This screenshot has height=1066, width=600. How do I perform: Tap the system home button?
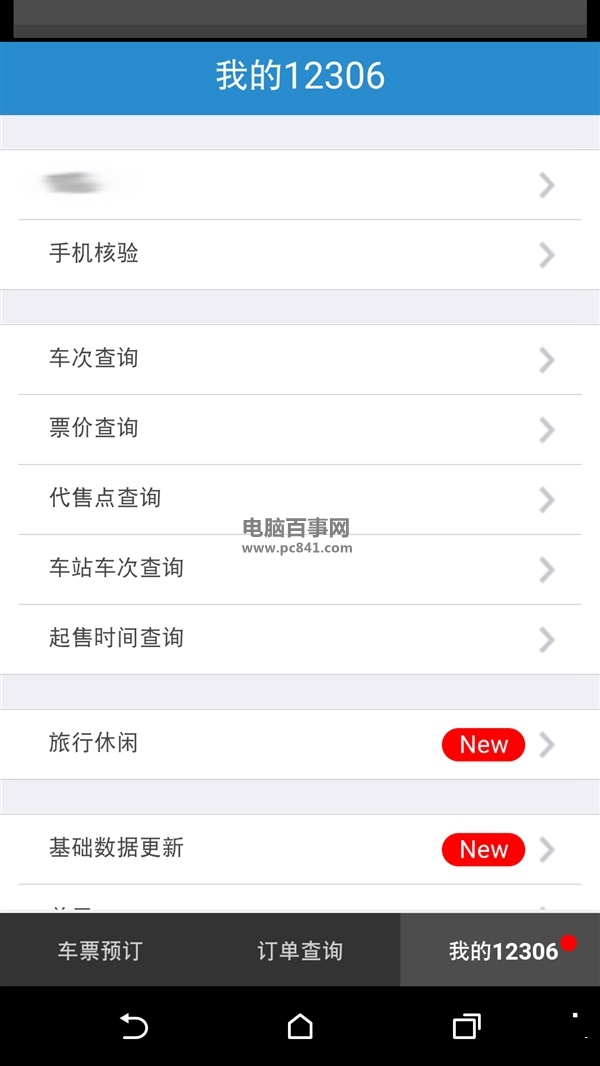click(x=300, y=1026)
